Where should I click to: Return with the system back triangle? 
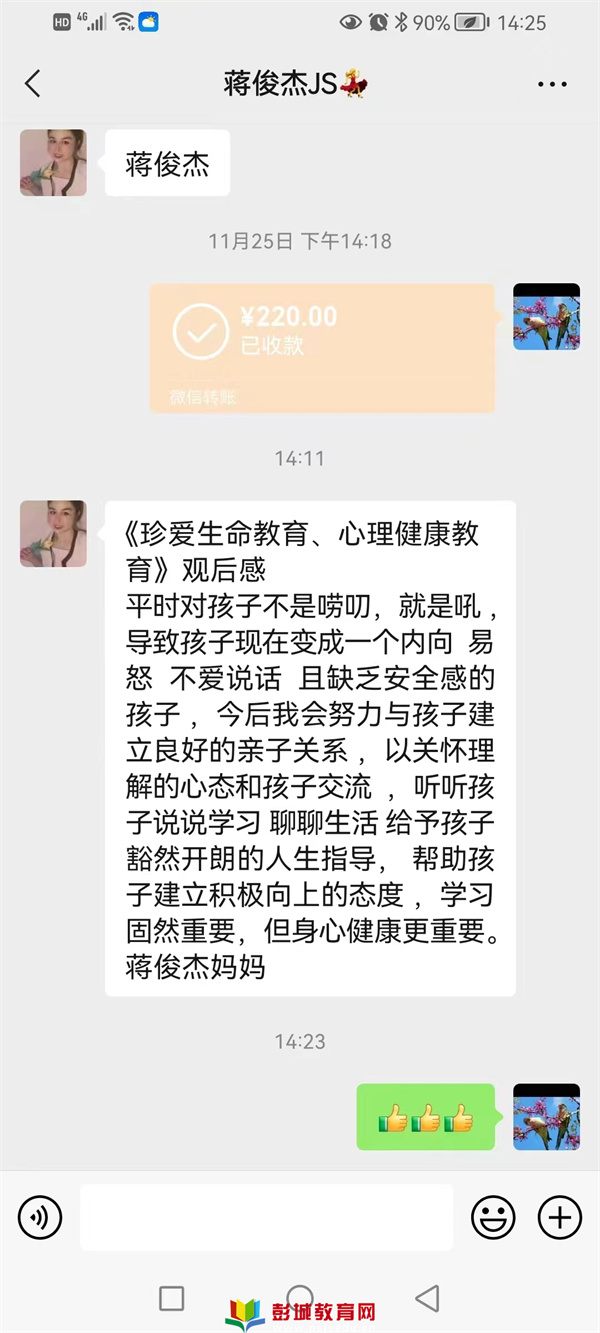point(427,1298)
